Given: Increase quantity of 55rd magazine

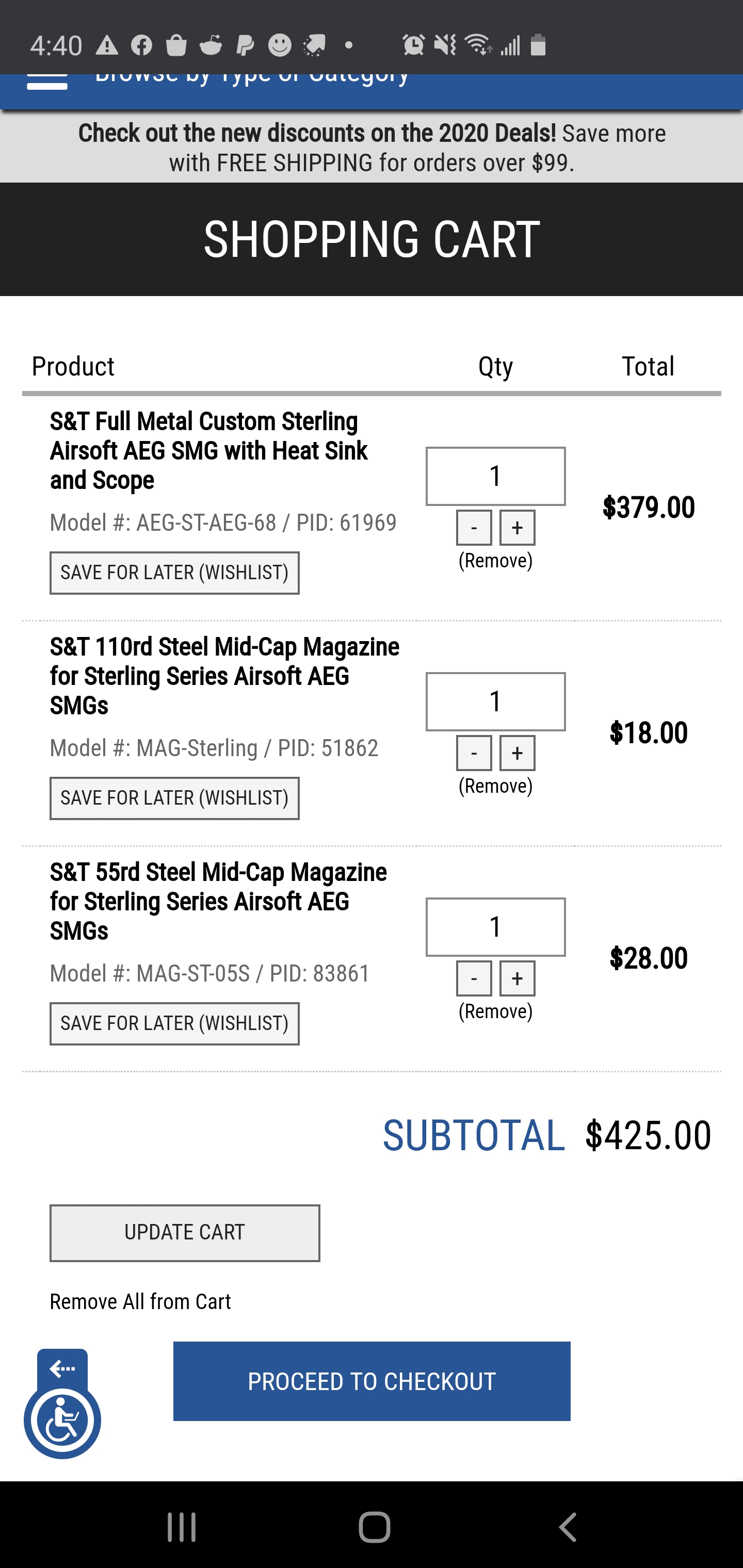Looking at the screenshot, I should pyautogui.click(x=517, y=978).
